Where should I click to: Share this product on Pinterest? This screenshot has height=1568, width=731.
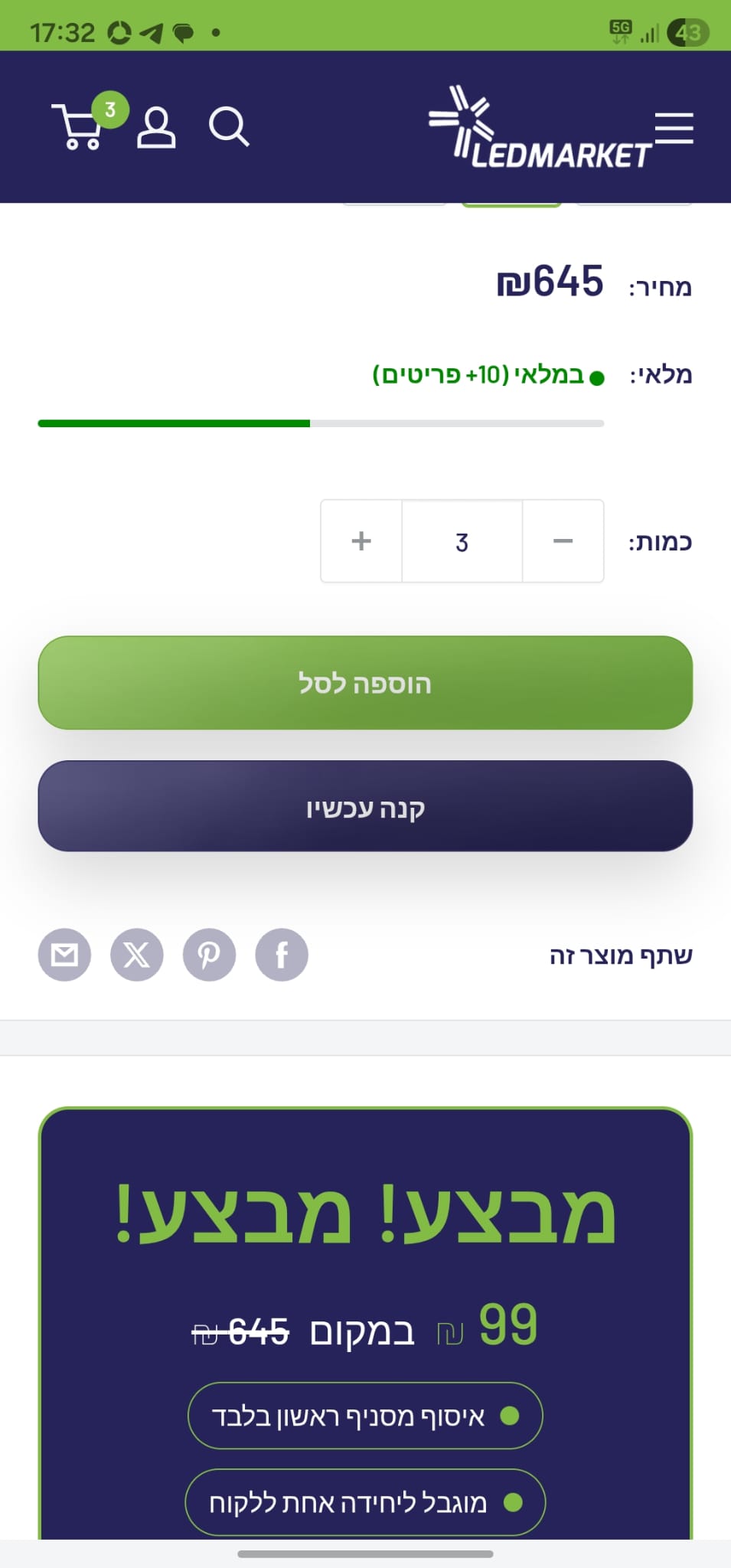209,955
